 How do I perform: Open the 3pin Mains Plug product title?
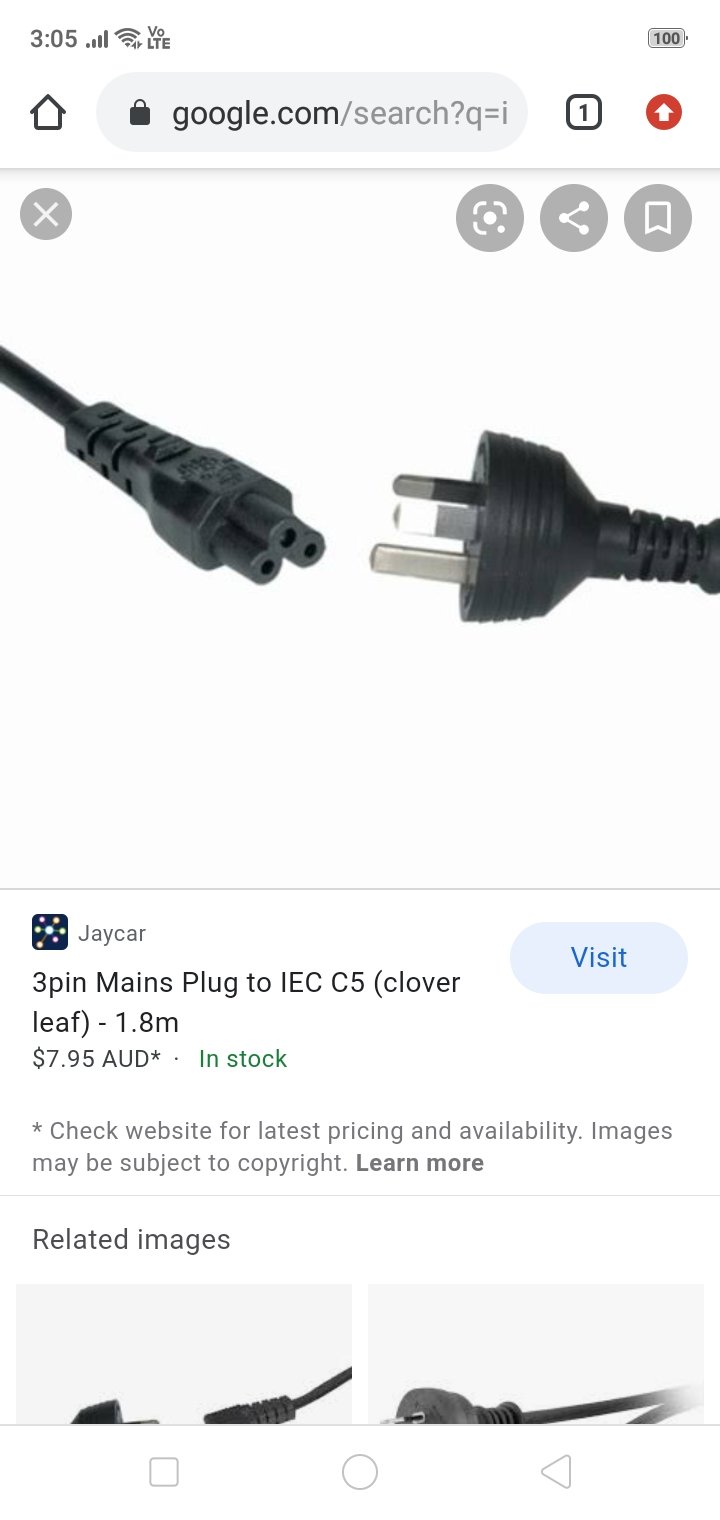point(246,1002)
